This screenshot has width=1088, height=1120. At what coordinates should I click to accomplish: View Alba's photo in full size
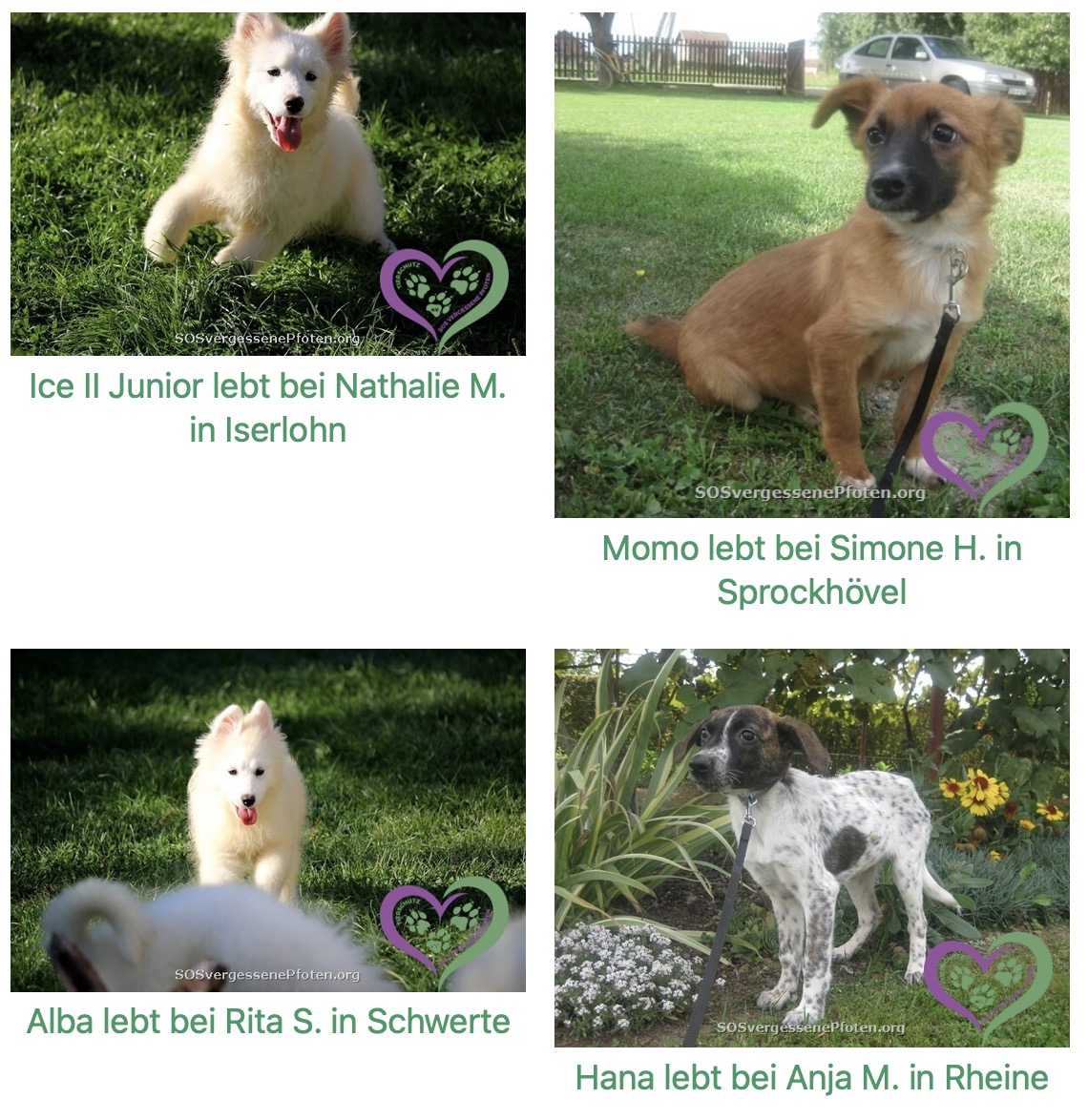click(x=268, y=819)
